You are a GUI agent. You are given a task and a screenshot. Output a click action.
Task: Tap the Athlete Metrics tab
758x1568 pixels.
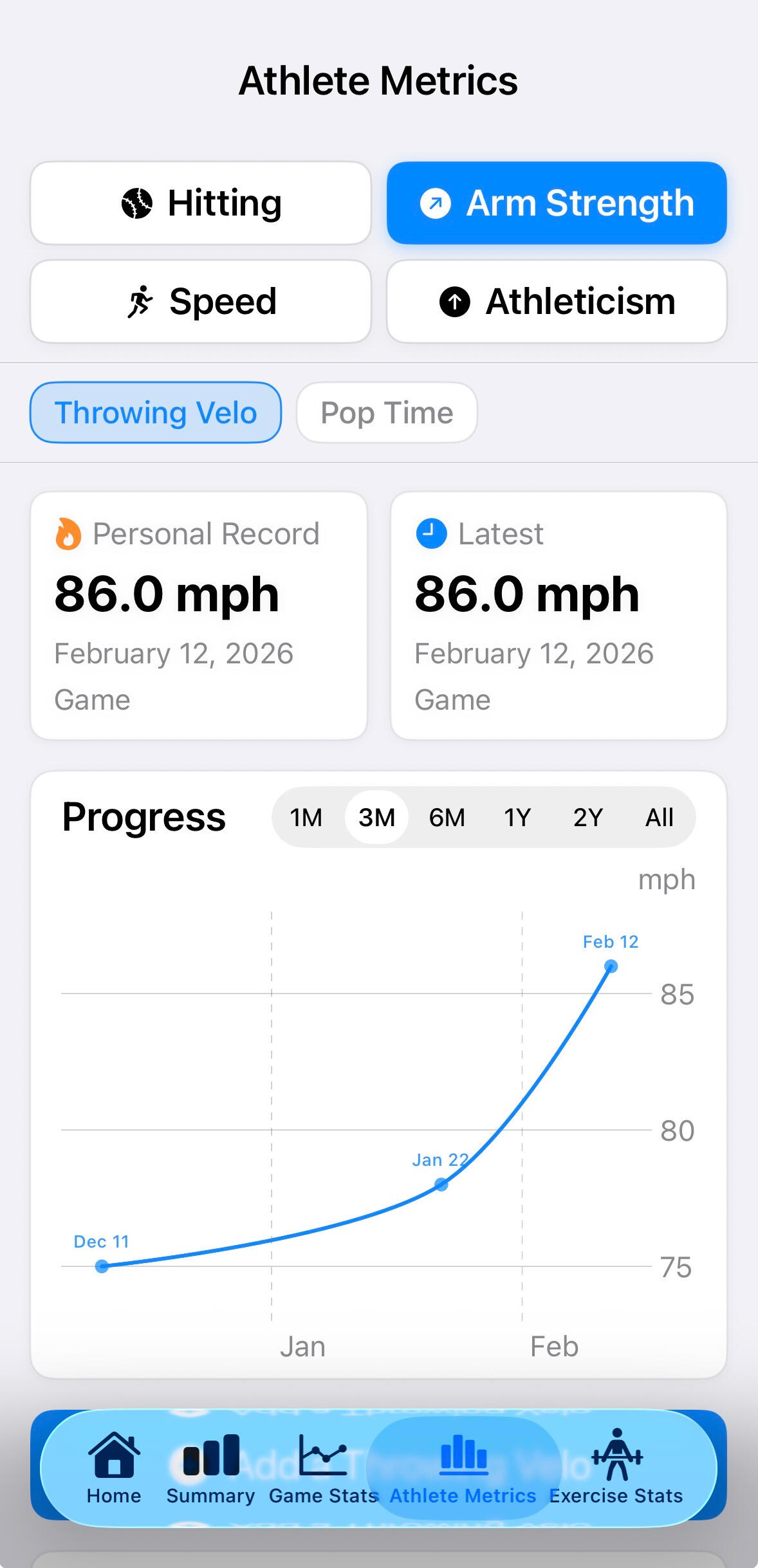point(463,1468)
